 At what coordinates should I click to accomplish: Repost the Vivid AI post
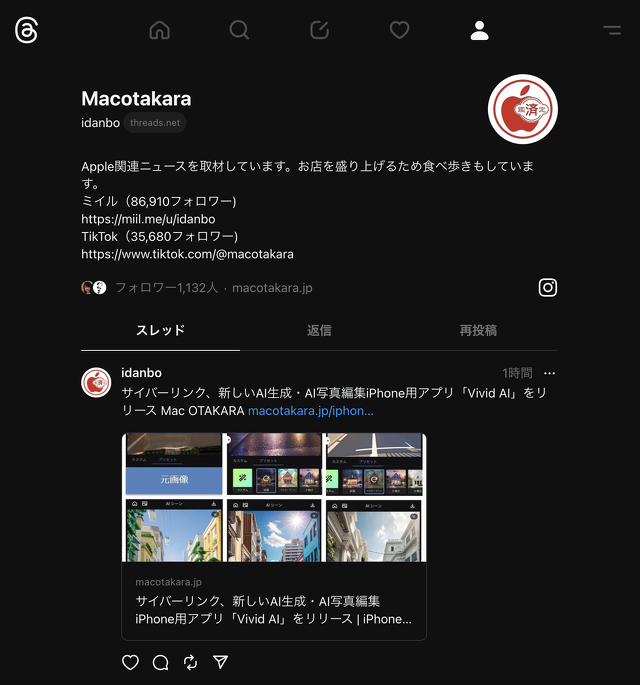point(190,662)
